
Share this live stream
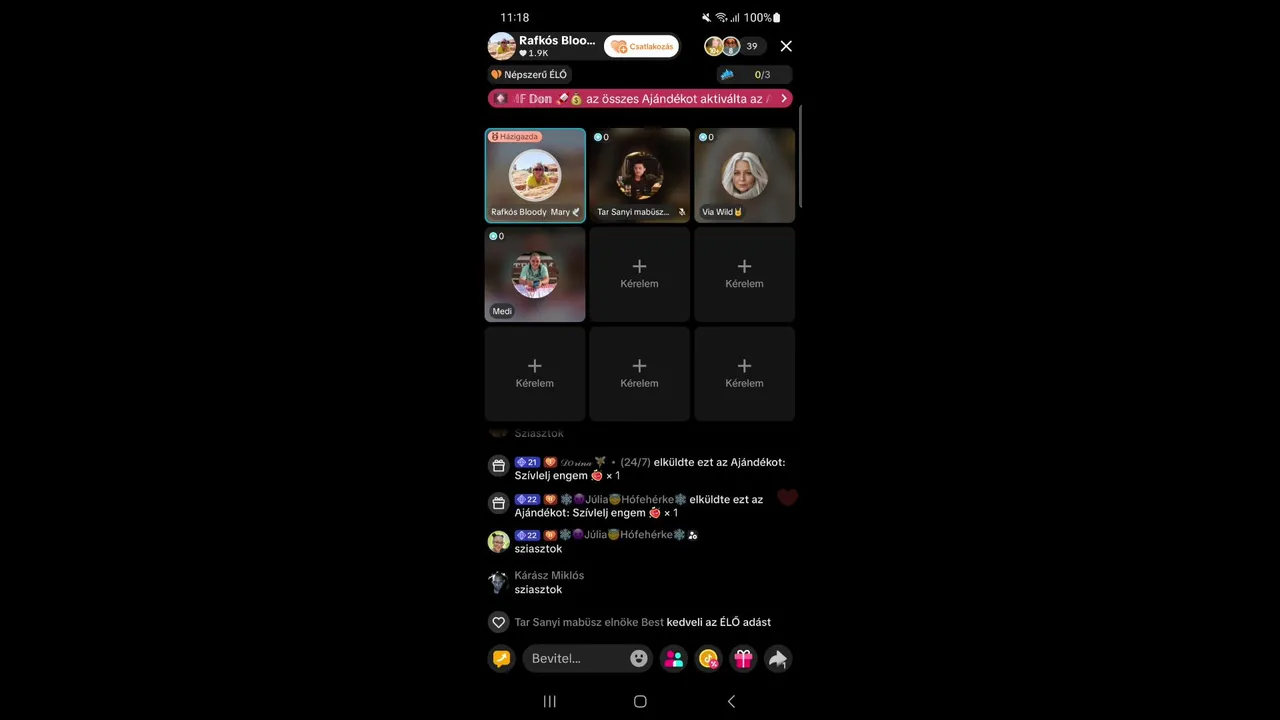point(777,658)
